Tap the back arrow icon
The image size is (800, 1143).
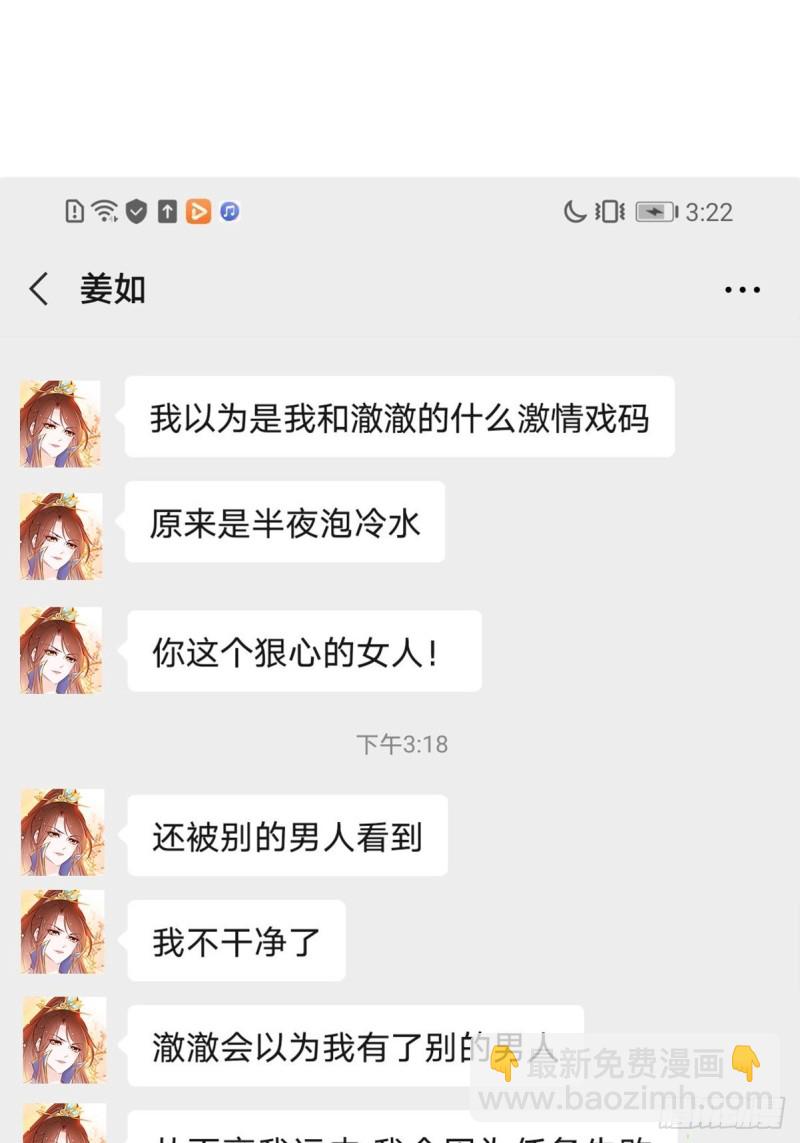[38, 289]
